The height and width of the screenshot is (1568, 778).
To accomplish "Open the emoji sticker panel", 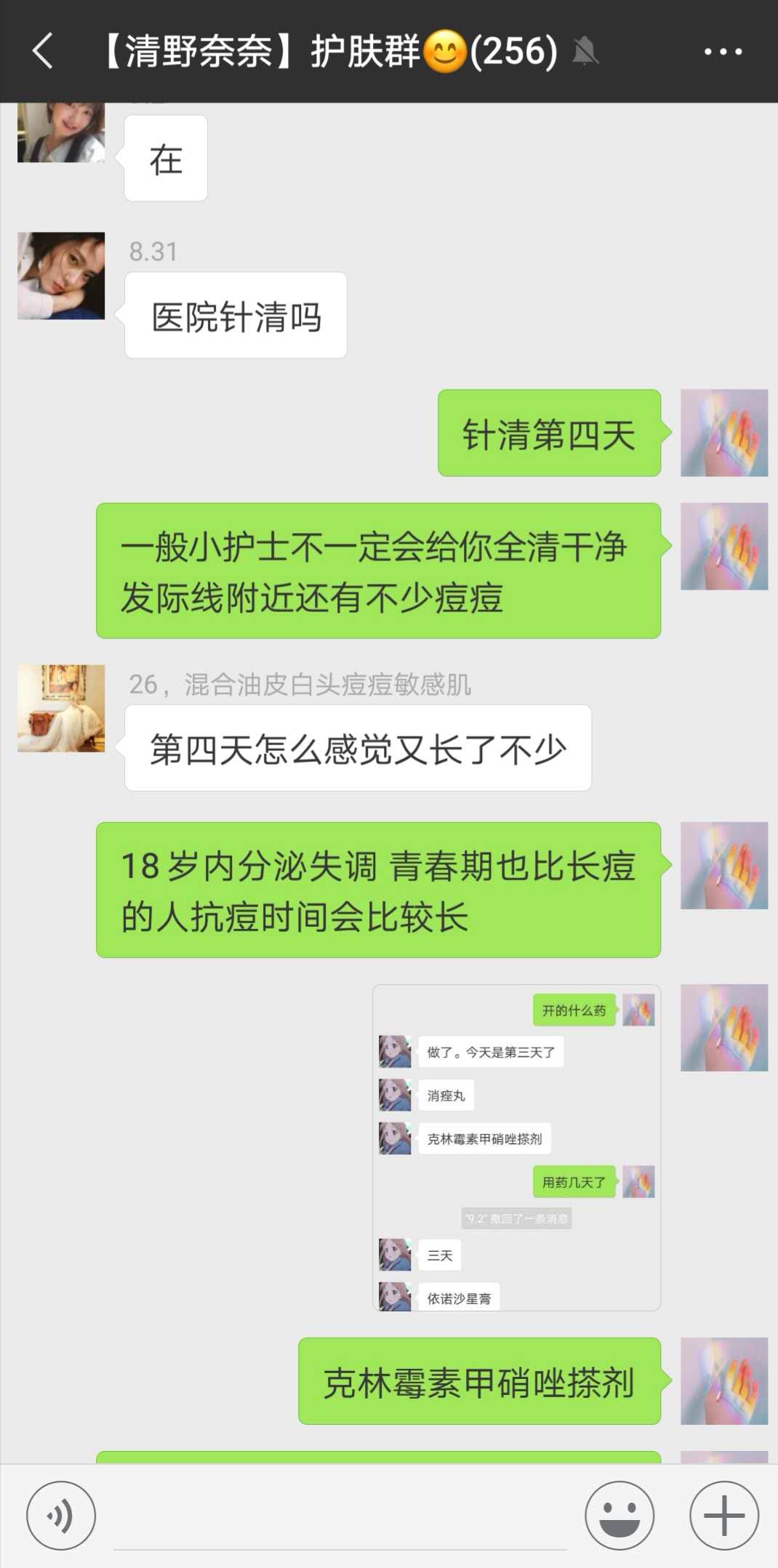I will pos(619,1516).
